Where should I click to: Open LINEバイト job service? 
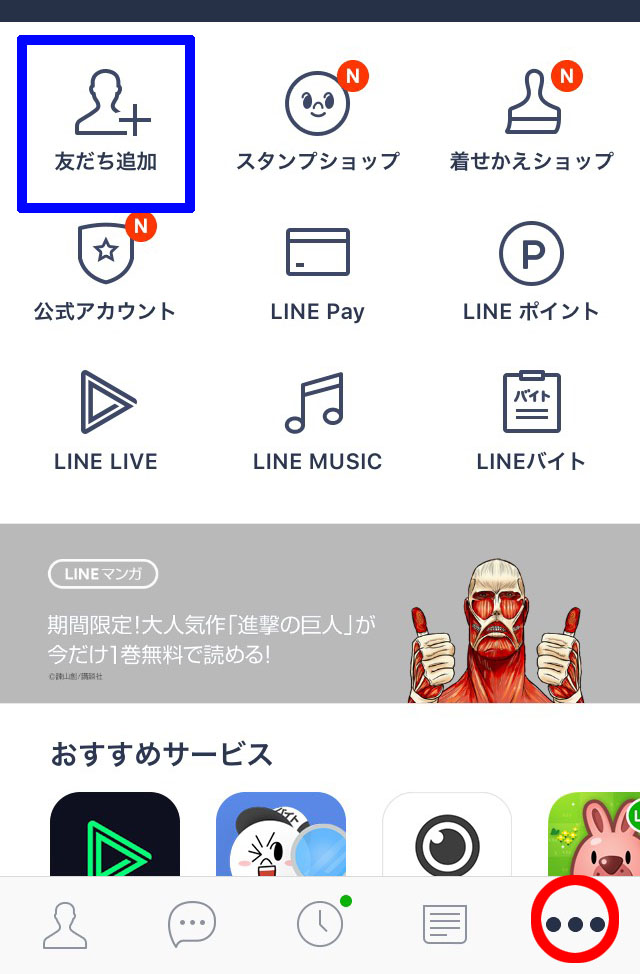(x=531, y=420)
